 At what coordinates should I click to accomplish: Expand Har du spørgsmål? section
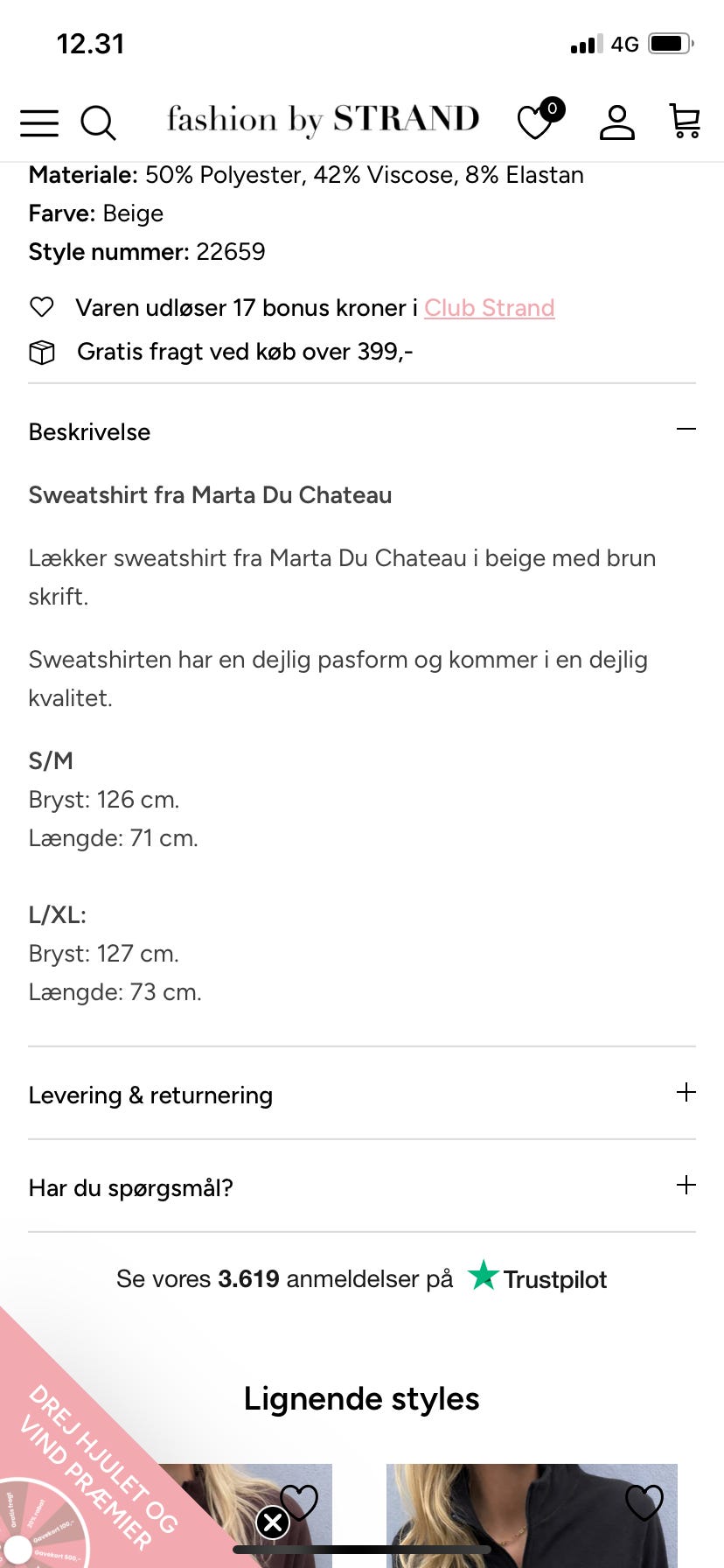click(x=686, y=1185)
